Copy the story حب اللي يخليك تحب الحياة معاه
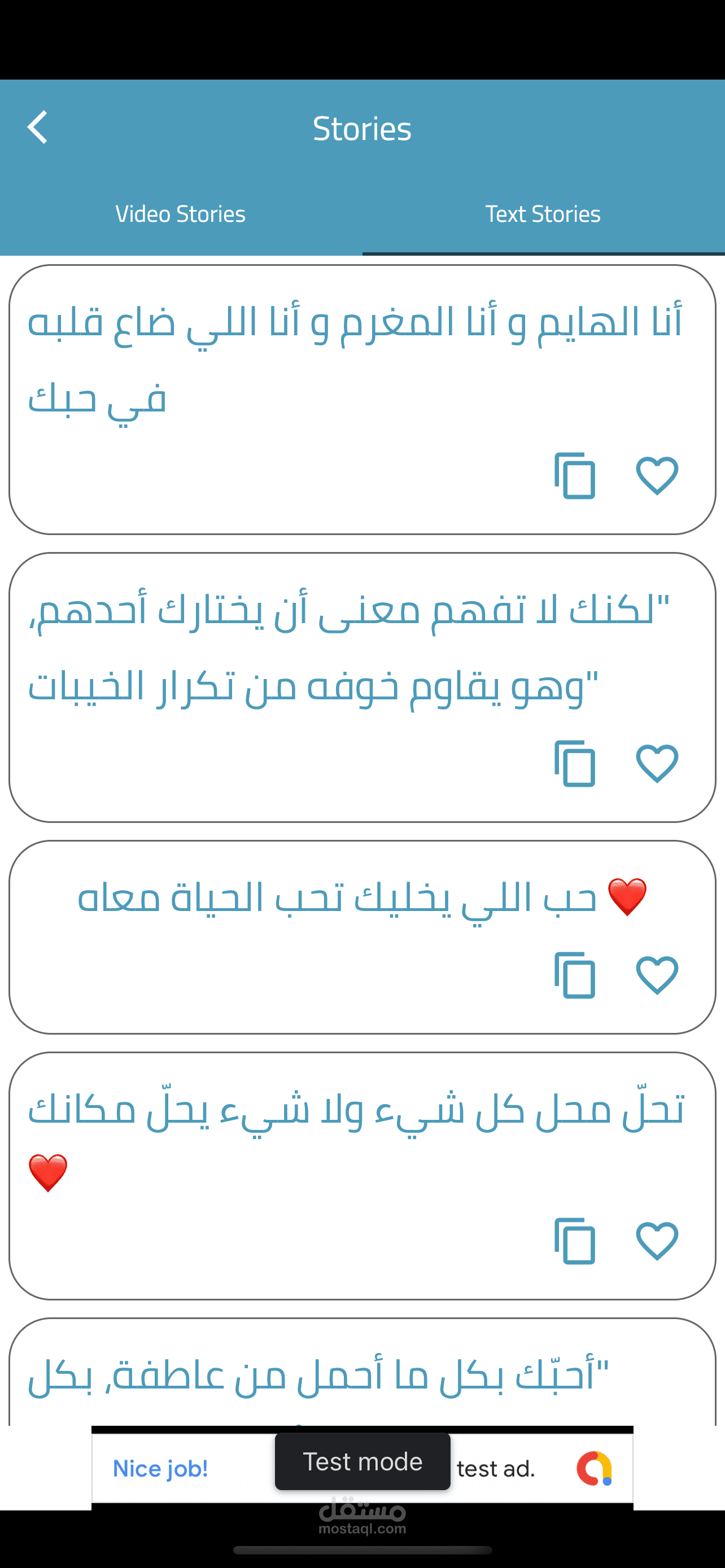The width and height of the screenshot is (725, 1568). click(575, 975)
